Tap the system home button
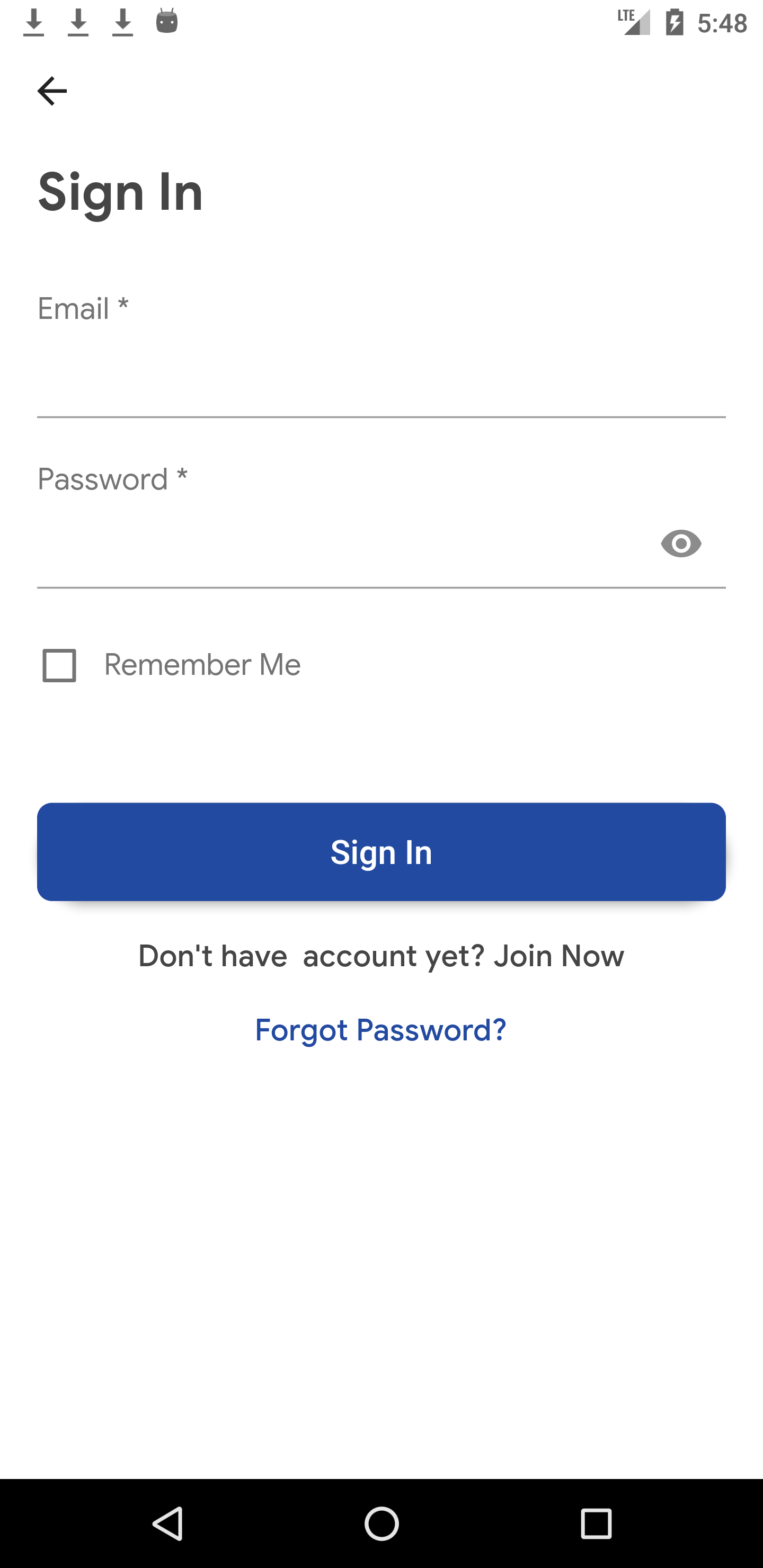The height and width of the screenshot is (1568, 763). click(x=381, y=1524)
